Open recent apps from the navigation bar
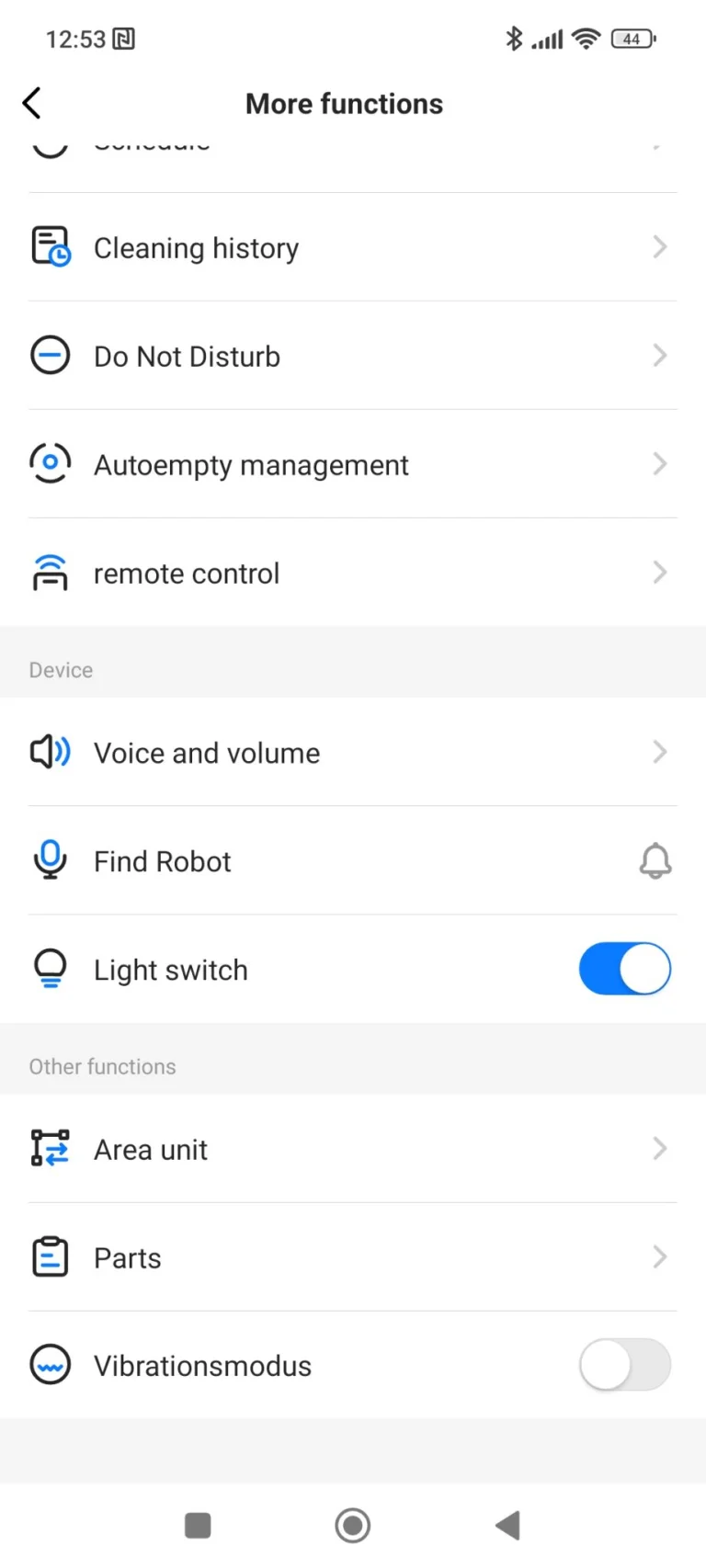This screenshot has height=1568, width=706. (x=198, y=1526)
